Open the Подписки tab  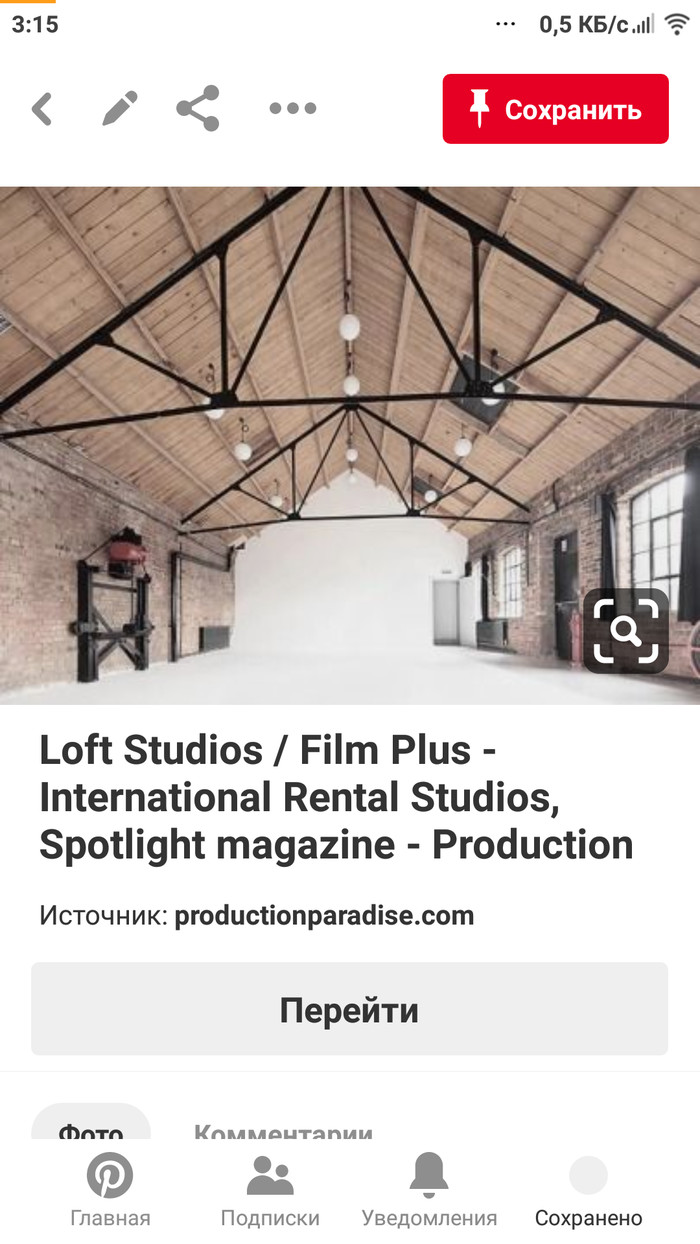click(x=270, y=1189)
